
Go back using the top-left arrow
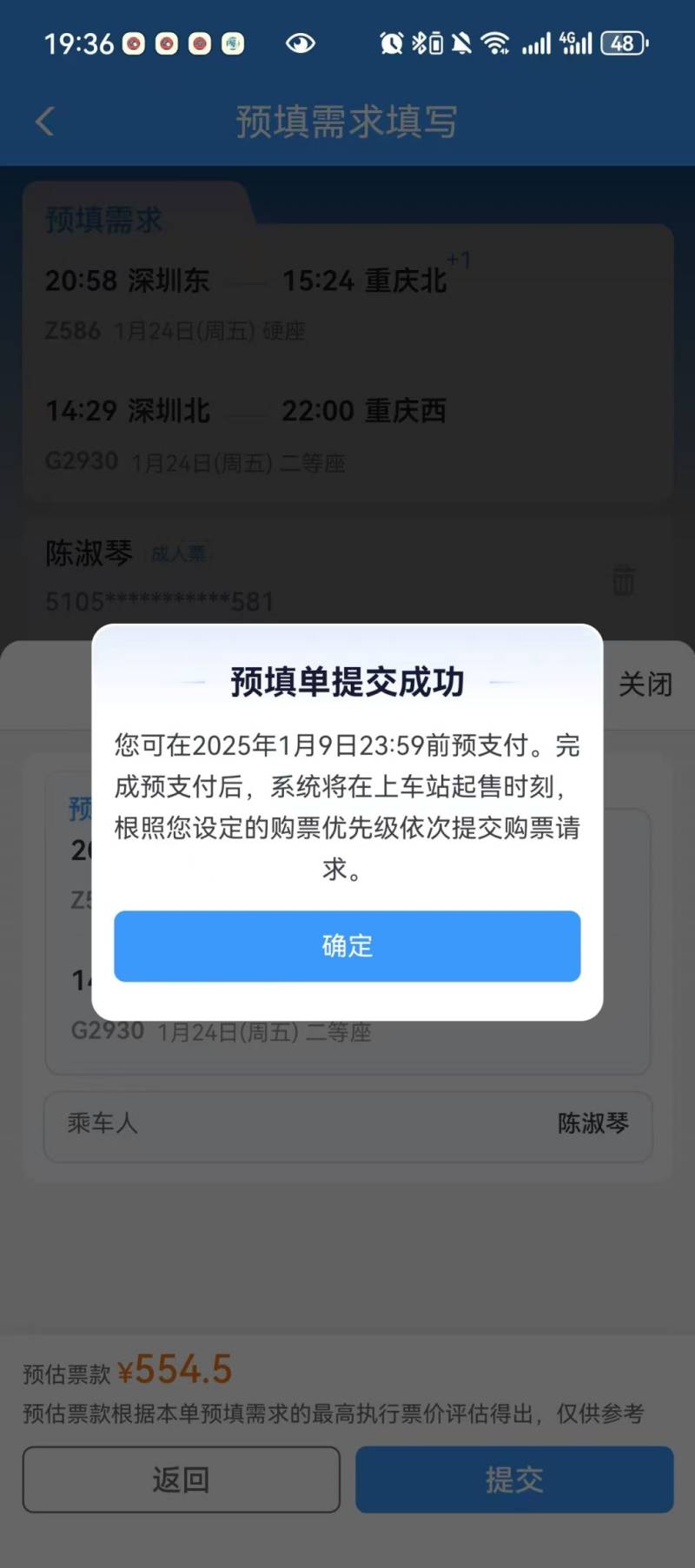coord(45,122)
